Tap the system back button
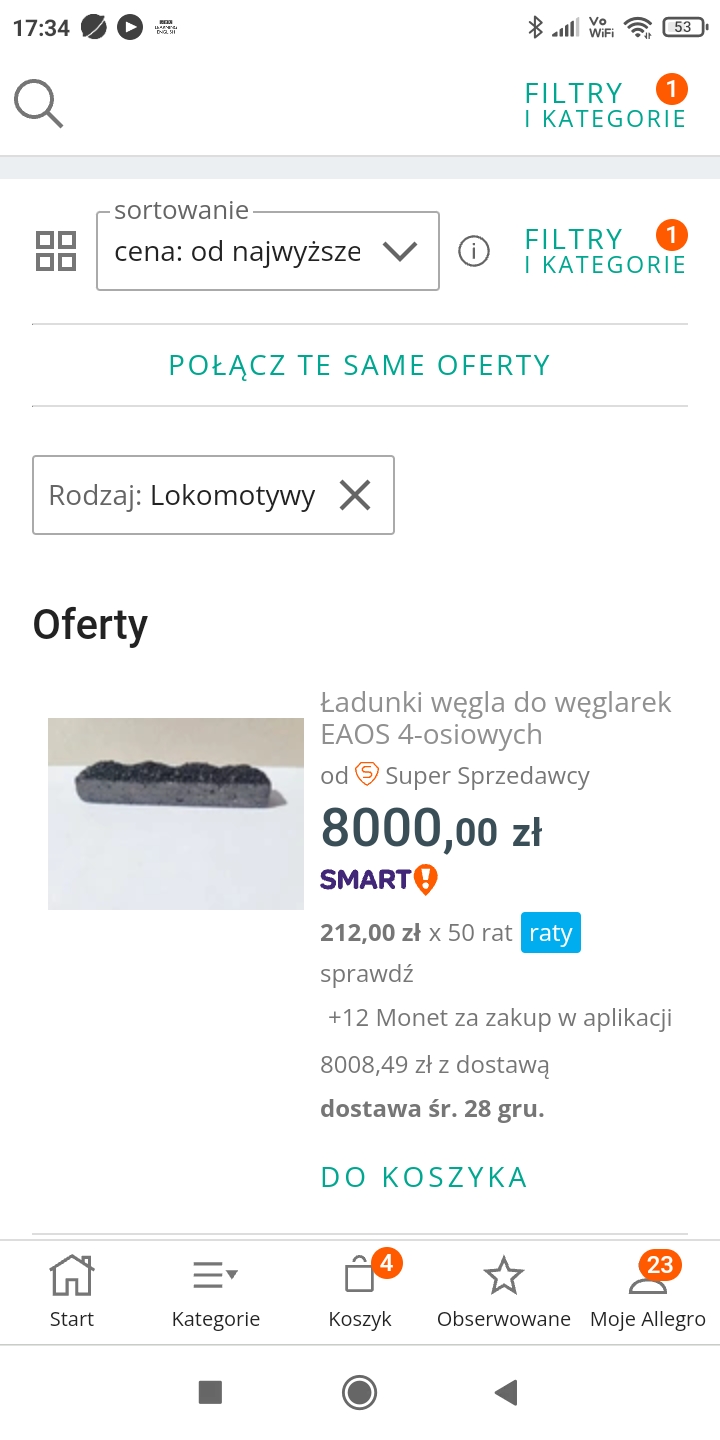The width and height of the screenshot is (720, 1440). coord(506,1392)
